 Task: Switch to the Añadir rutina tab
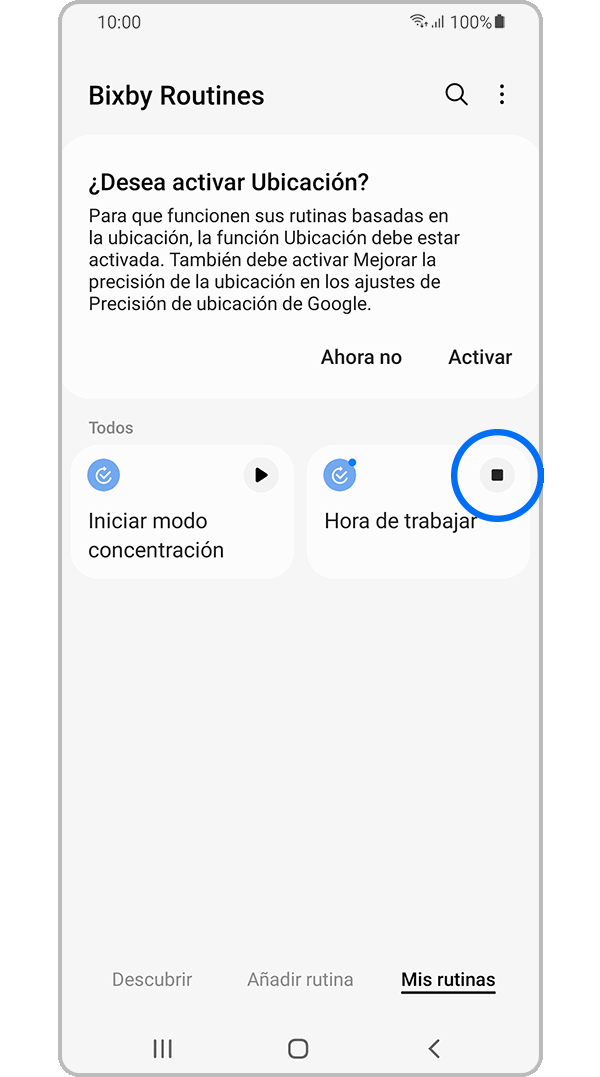(x=300, y=980)
